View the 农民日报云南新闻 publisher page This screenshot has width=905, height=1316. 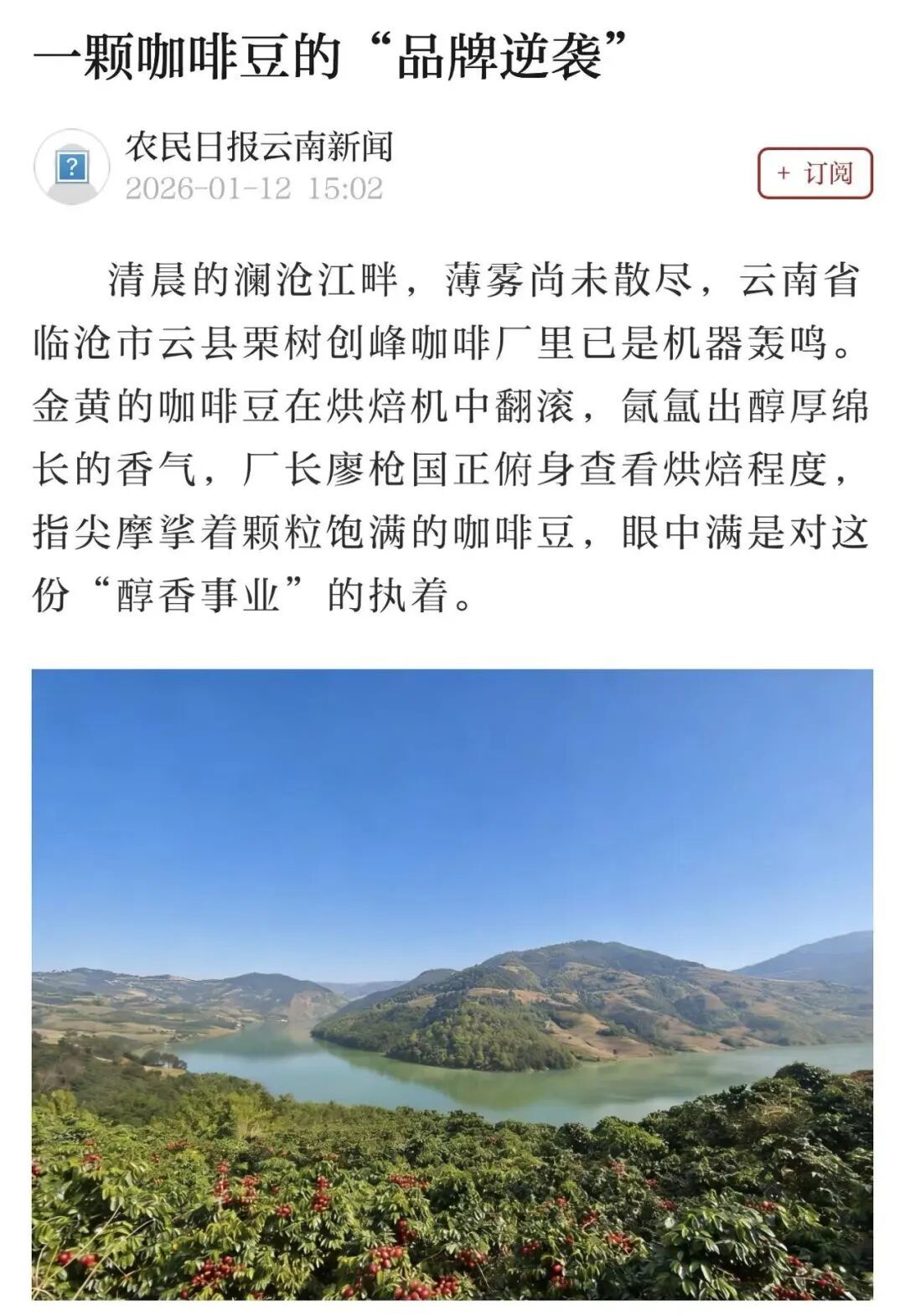coord(259,147)
